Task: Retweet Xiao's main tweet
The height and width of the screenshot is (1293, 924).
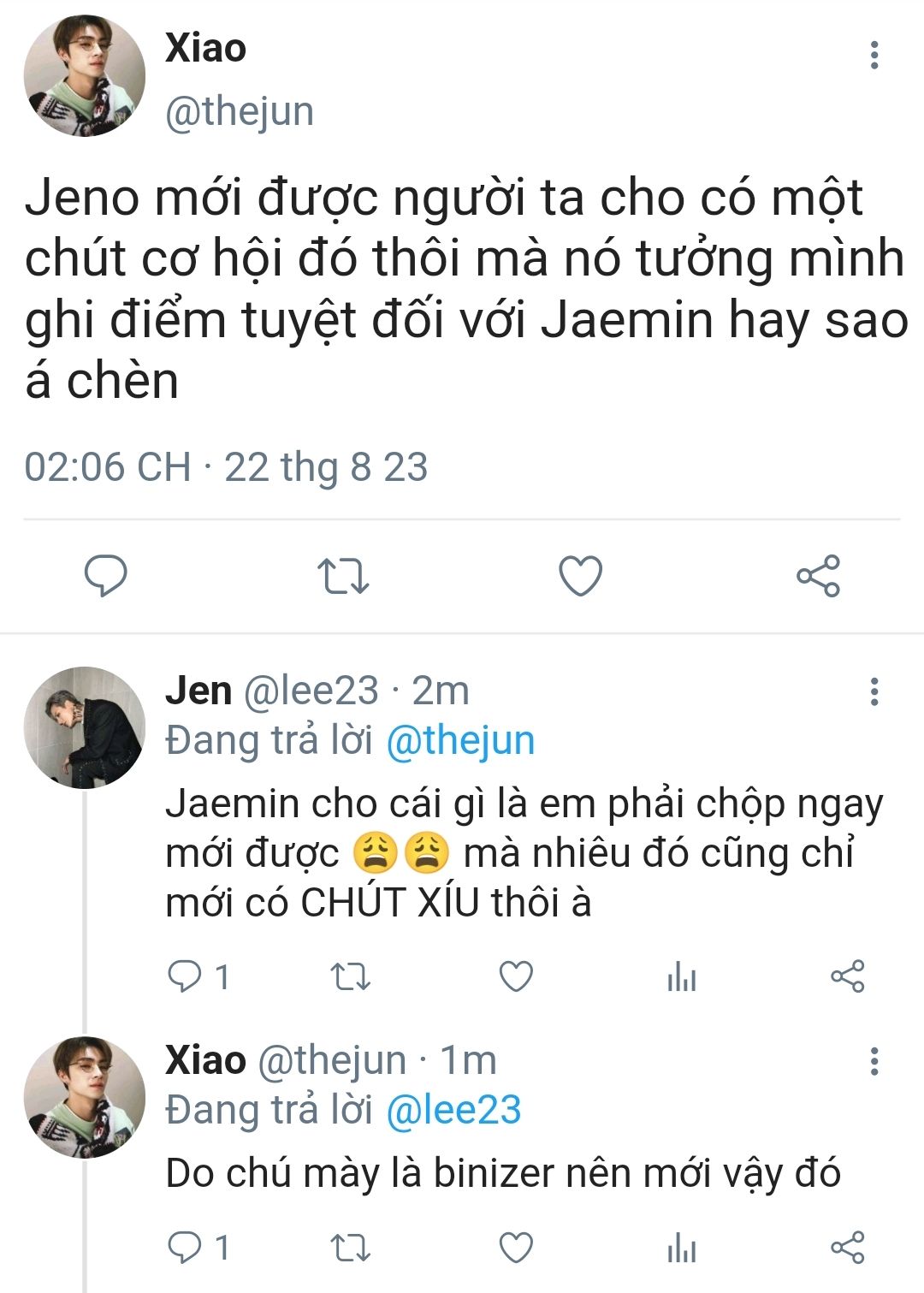Action: coord(343,575)
